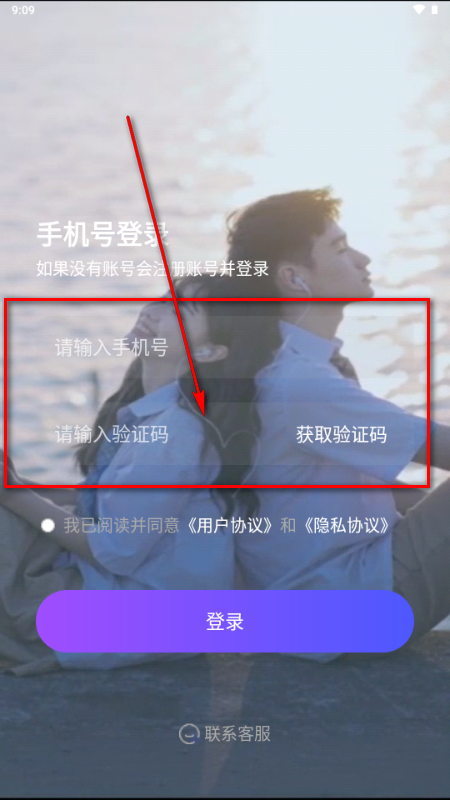Tap the phone number input field
450x800 pixels.
point(224,348)
